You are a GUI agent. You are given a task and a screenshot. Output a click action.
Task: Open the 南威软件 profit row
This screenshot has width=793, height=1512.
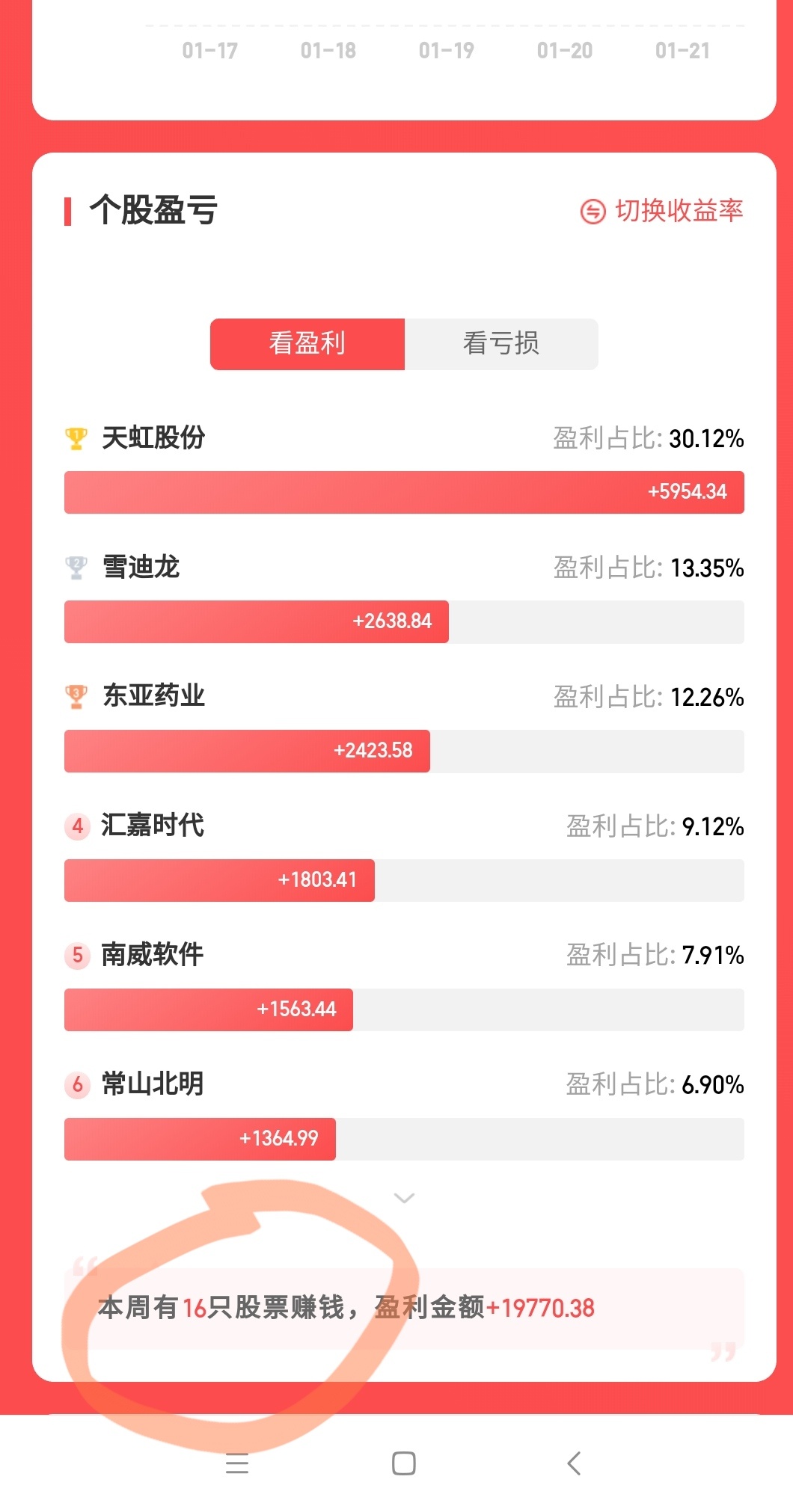[404, 986]
